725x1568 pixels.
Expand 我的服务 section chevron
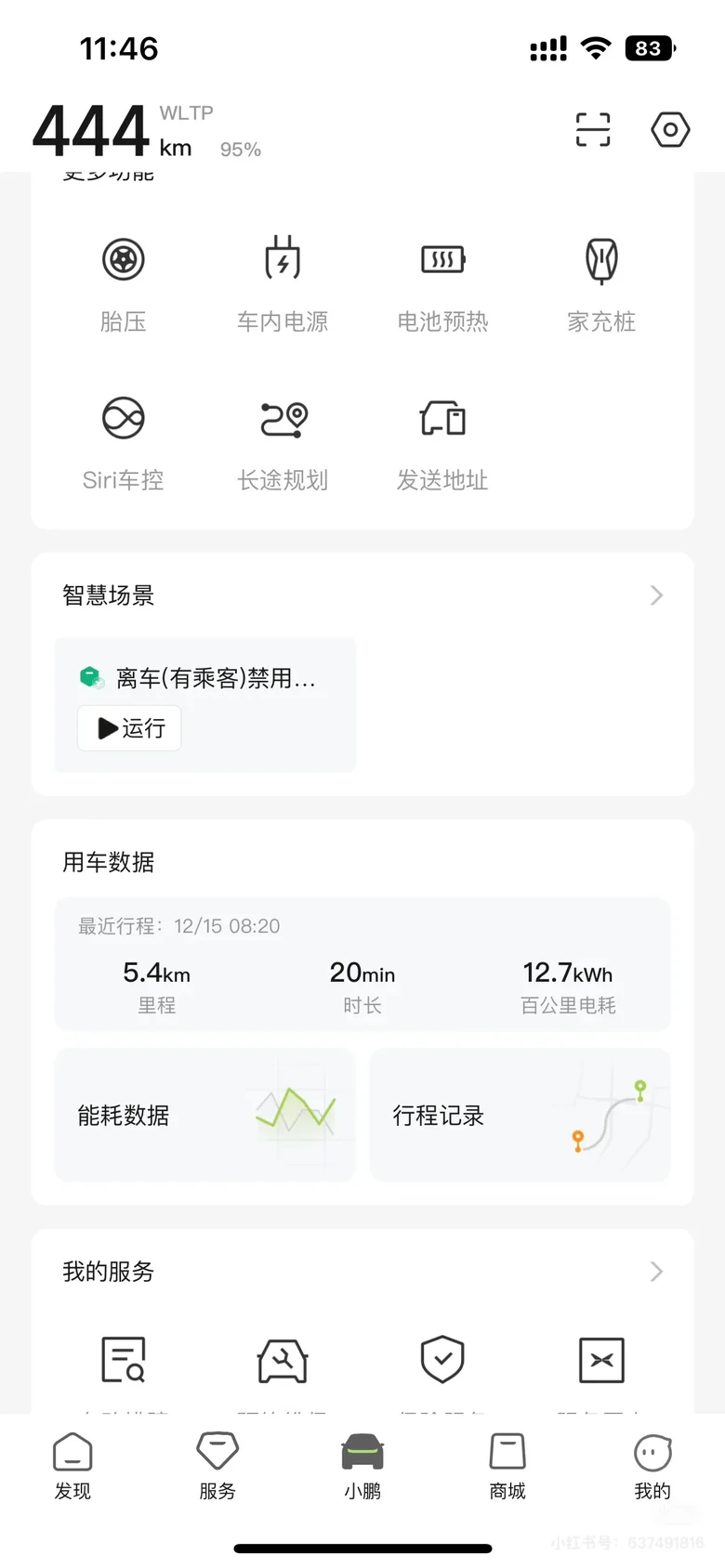click(x=656, y=1272)
